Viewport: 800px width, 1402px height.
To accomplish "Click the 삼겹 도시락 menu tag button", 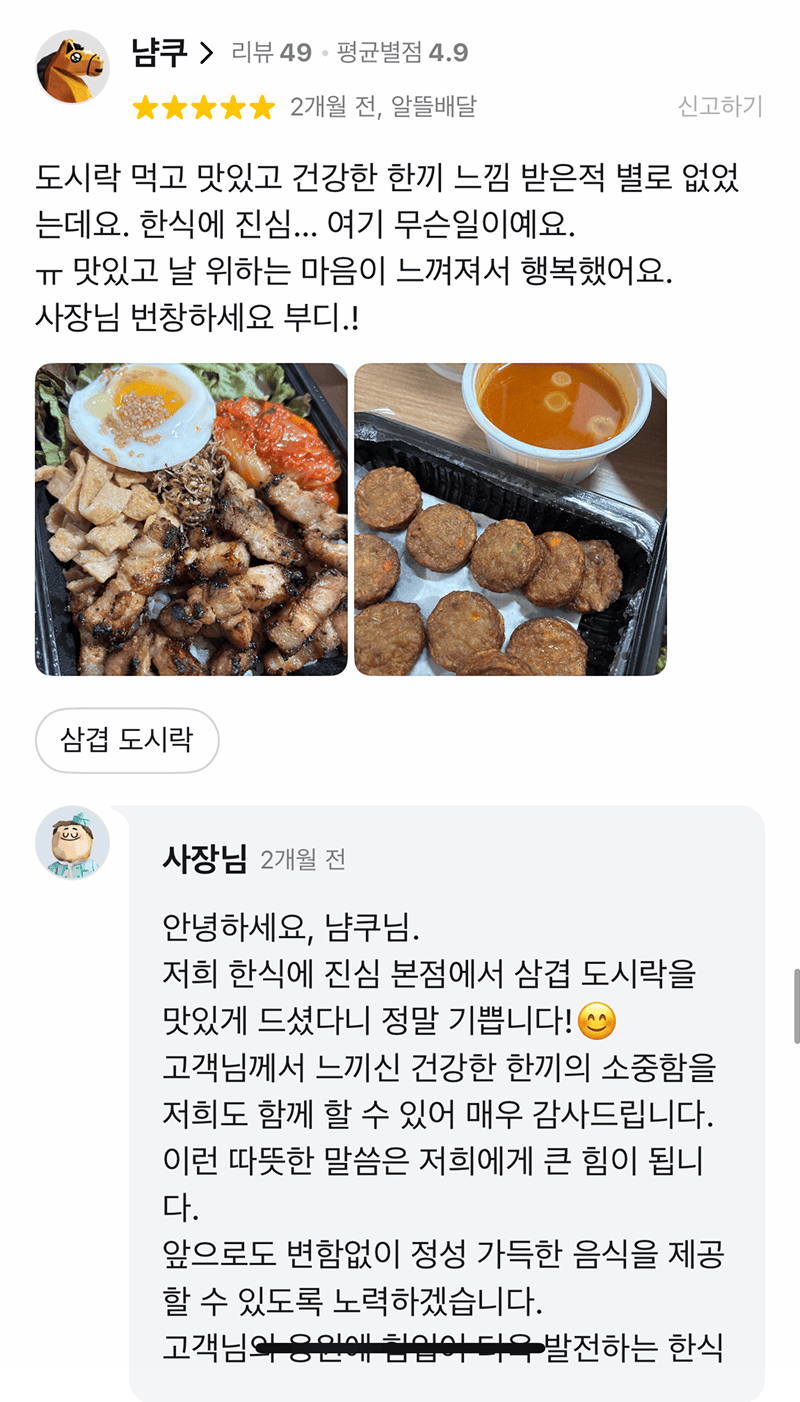I will tap(127, 740).
